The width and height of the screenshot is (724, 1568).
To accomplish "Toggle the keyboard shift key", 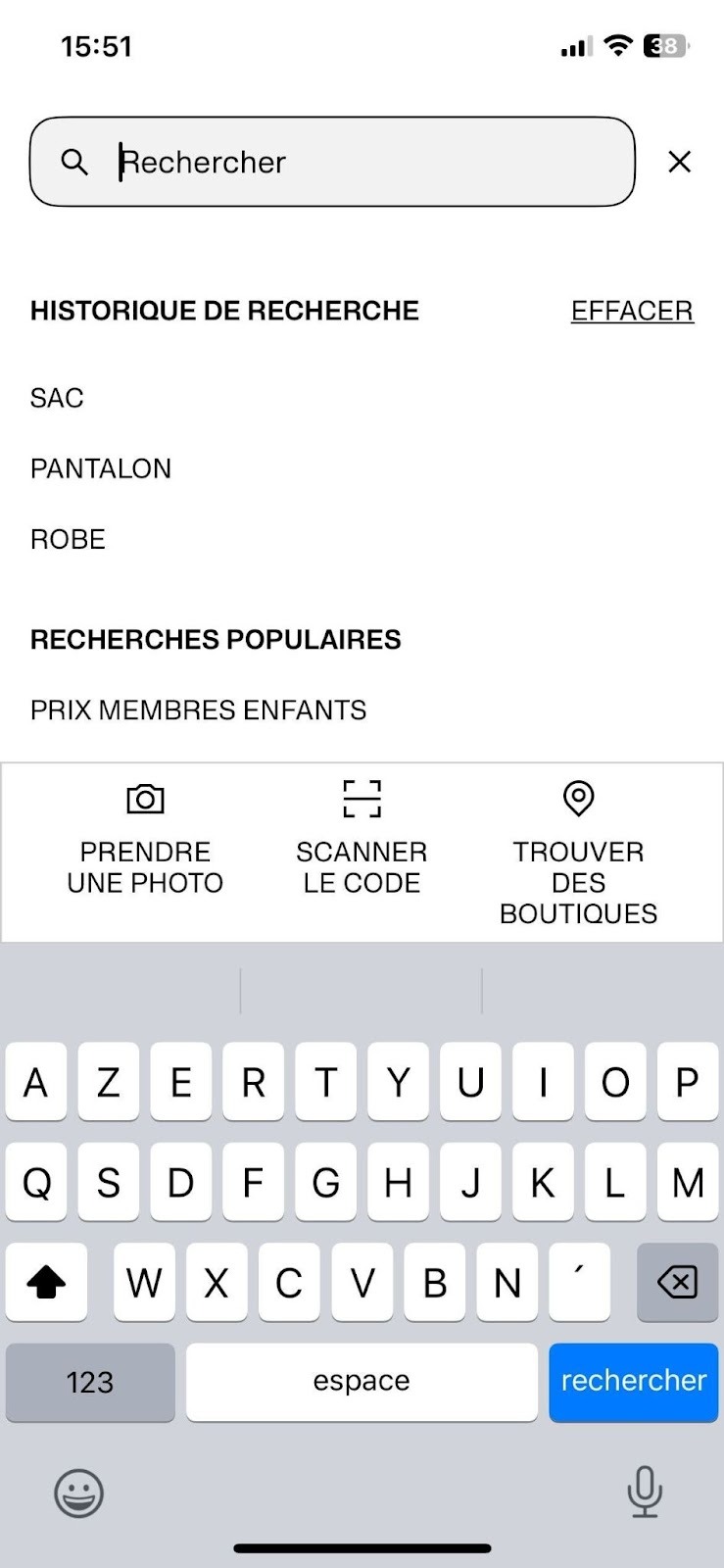I will (x=46, y=1282).
